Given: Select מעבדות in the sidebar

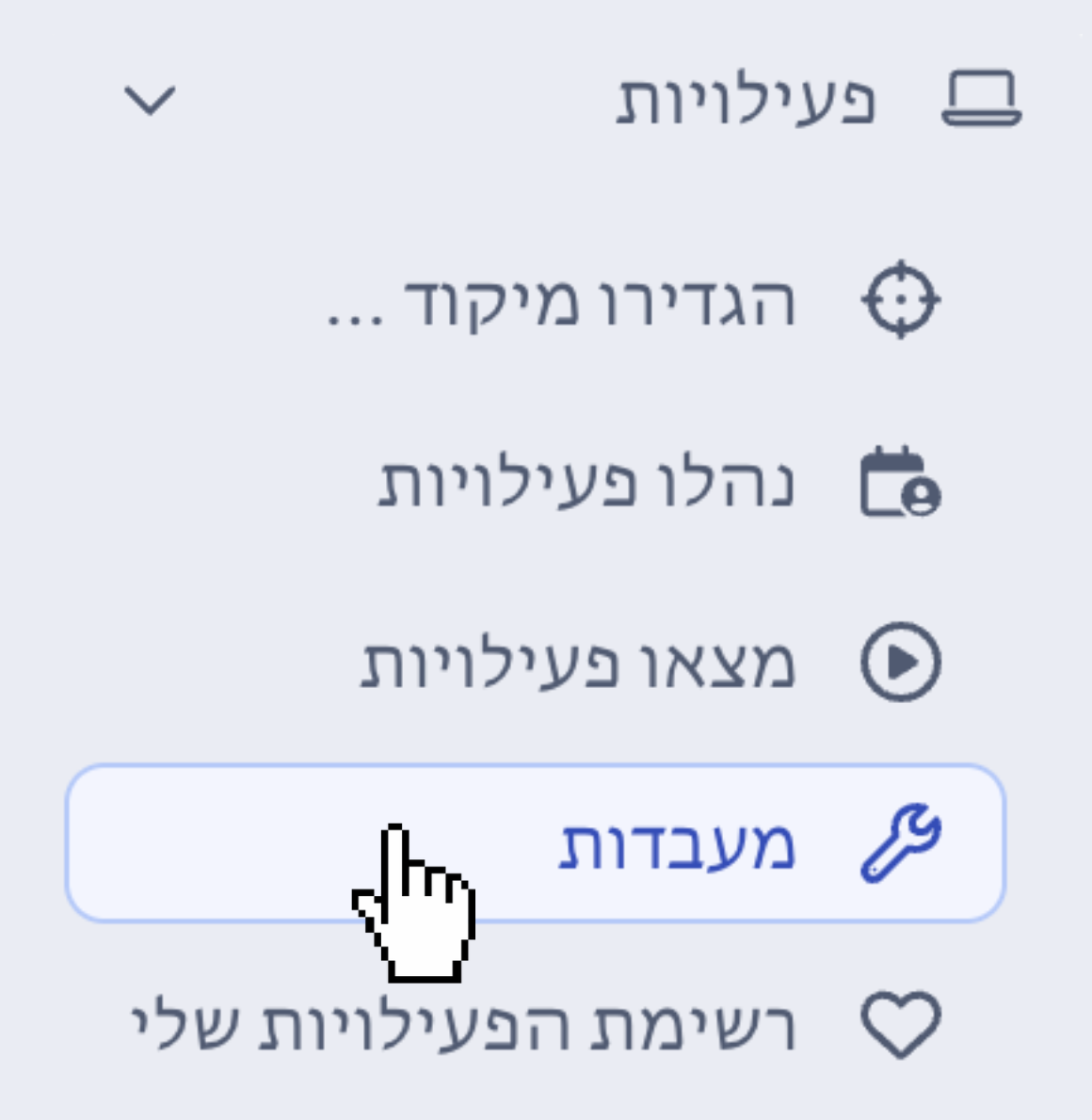Looking at the screenshot, I should click(x=676, y=843).
